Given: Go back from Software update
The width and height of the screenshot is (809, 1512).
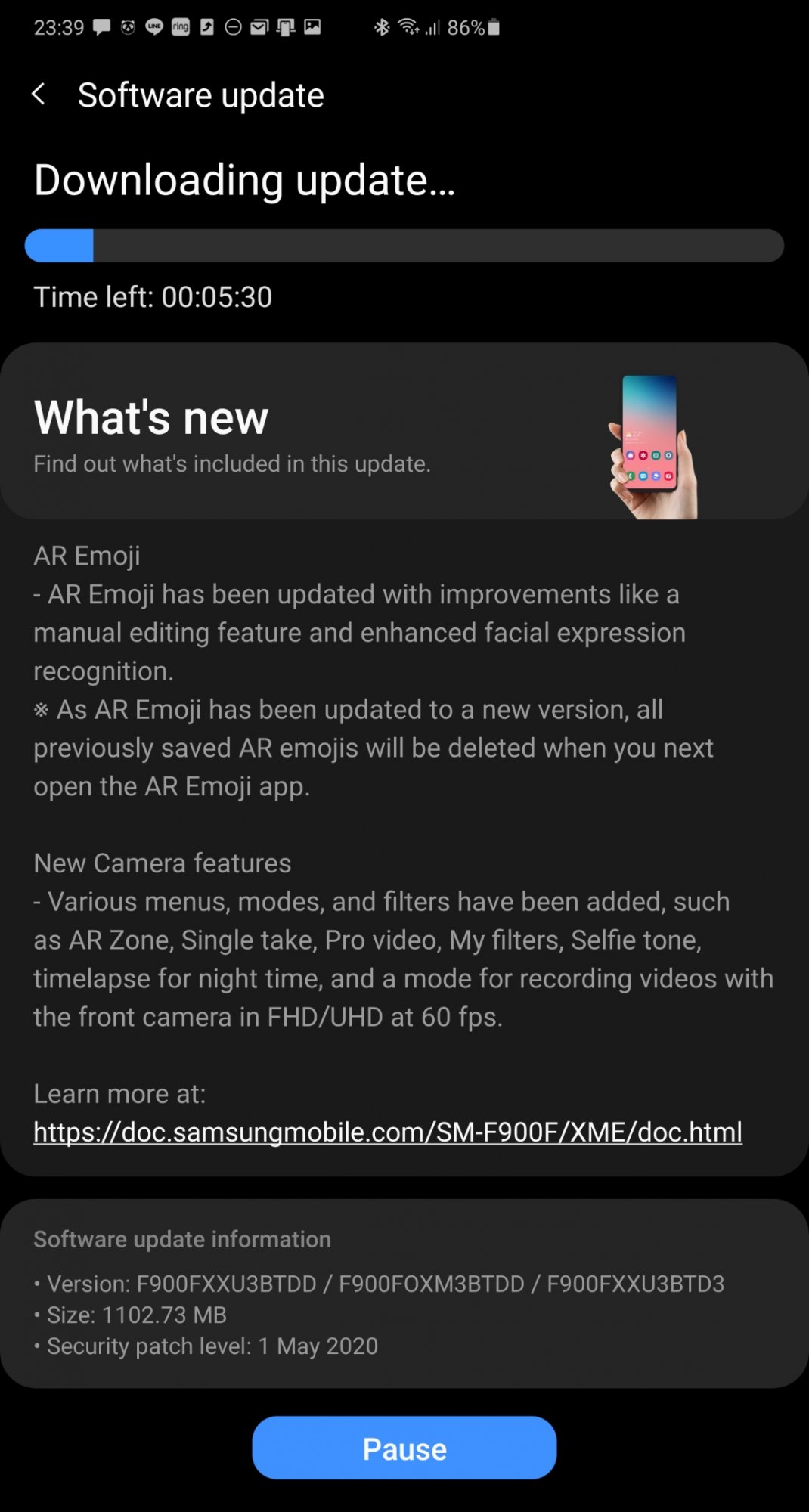Looking at the screenshot, I should [x=39, y=95].
